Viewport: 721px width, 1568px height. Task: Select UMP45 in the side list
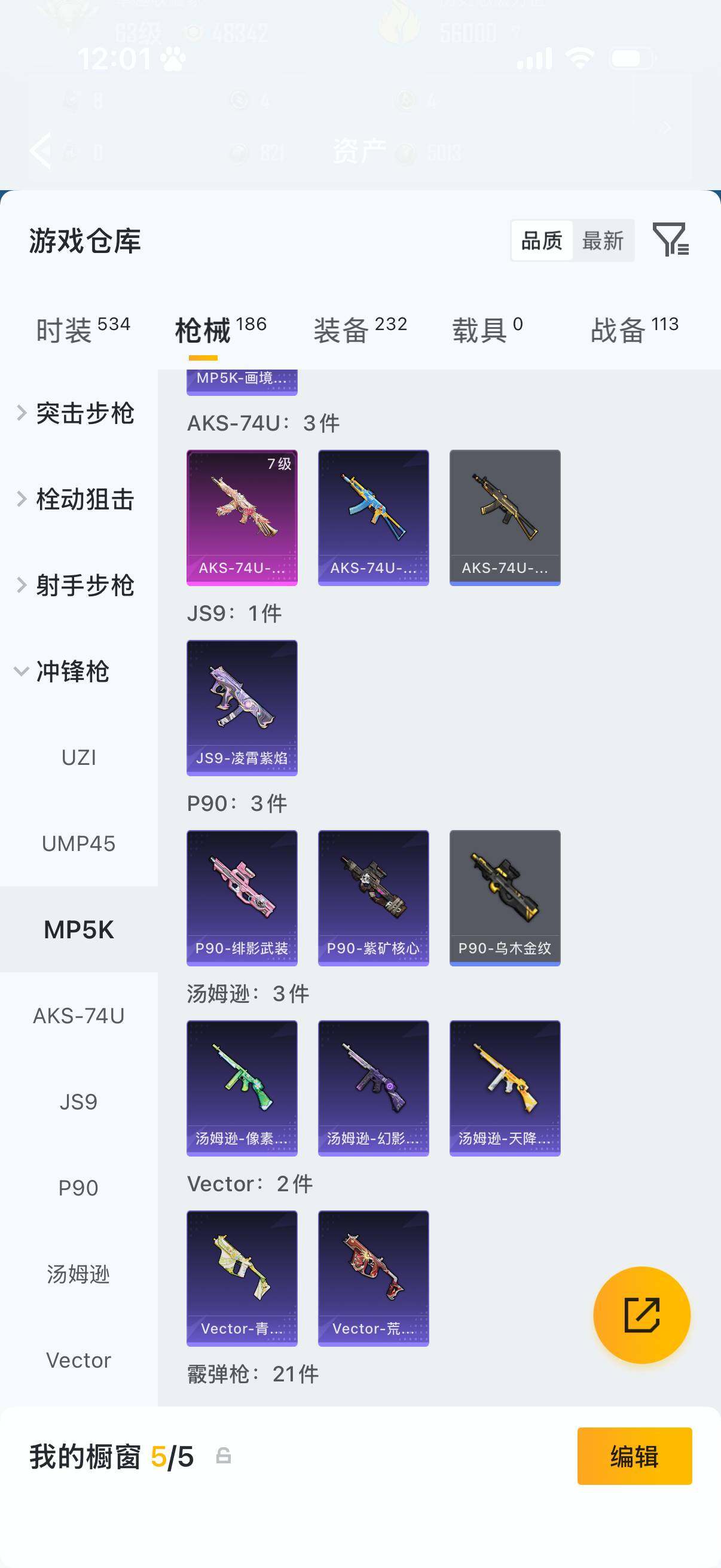click(79, 843)
